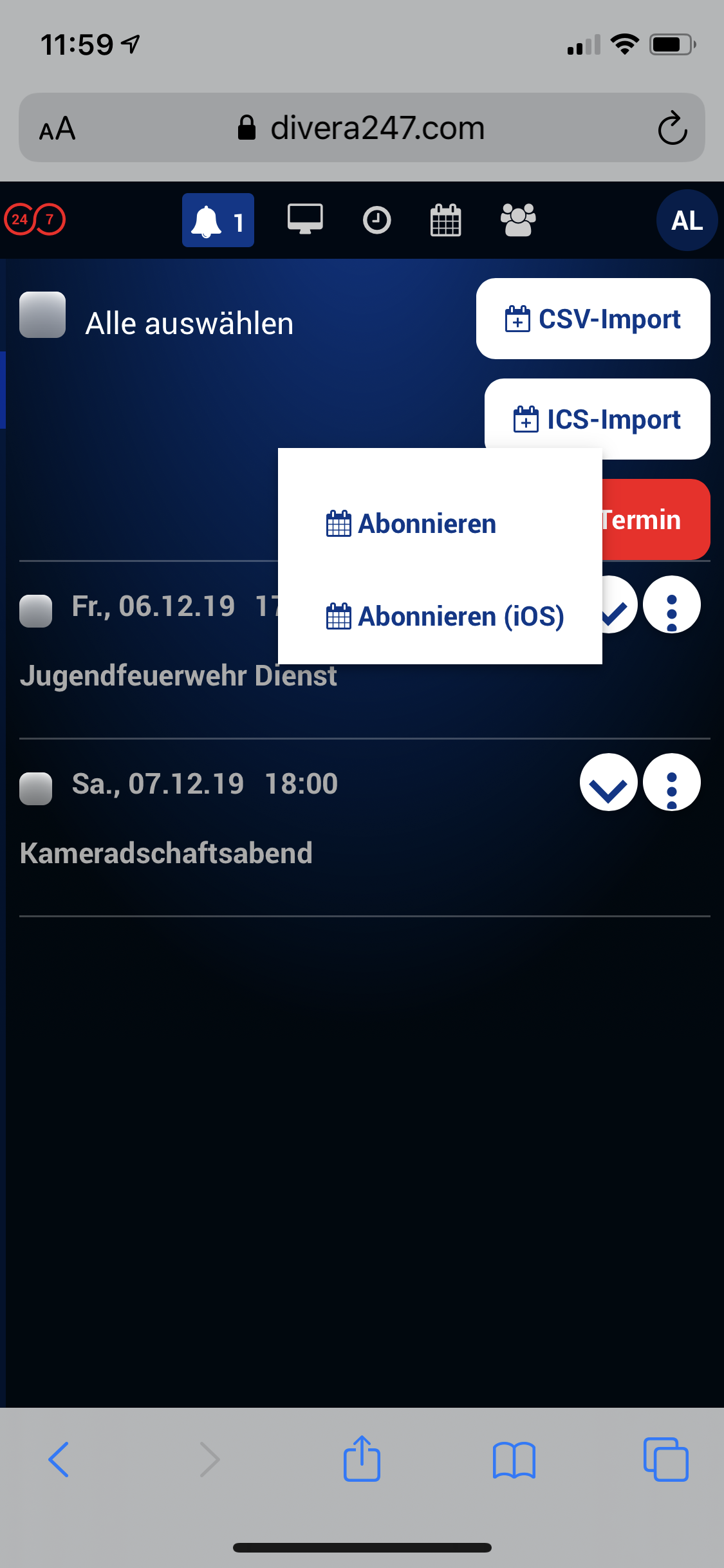Open the clock icon in top bar
This screenshot has width=724, height=1568.
tap(376, 220)
